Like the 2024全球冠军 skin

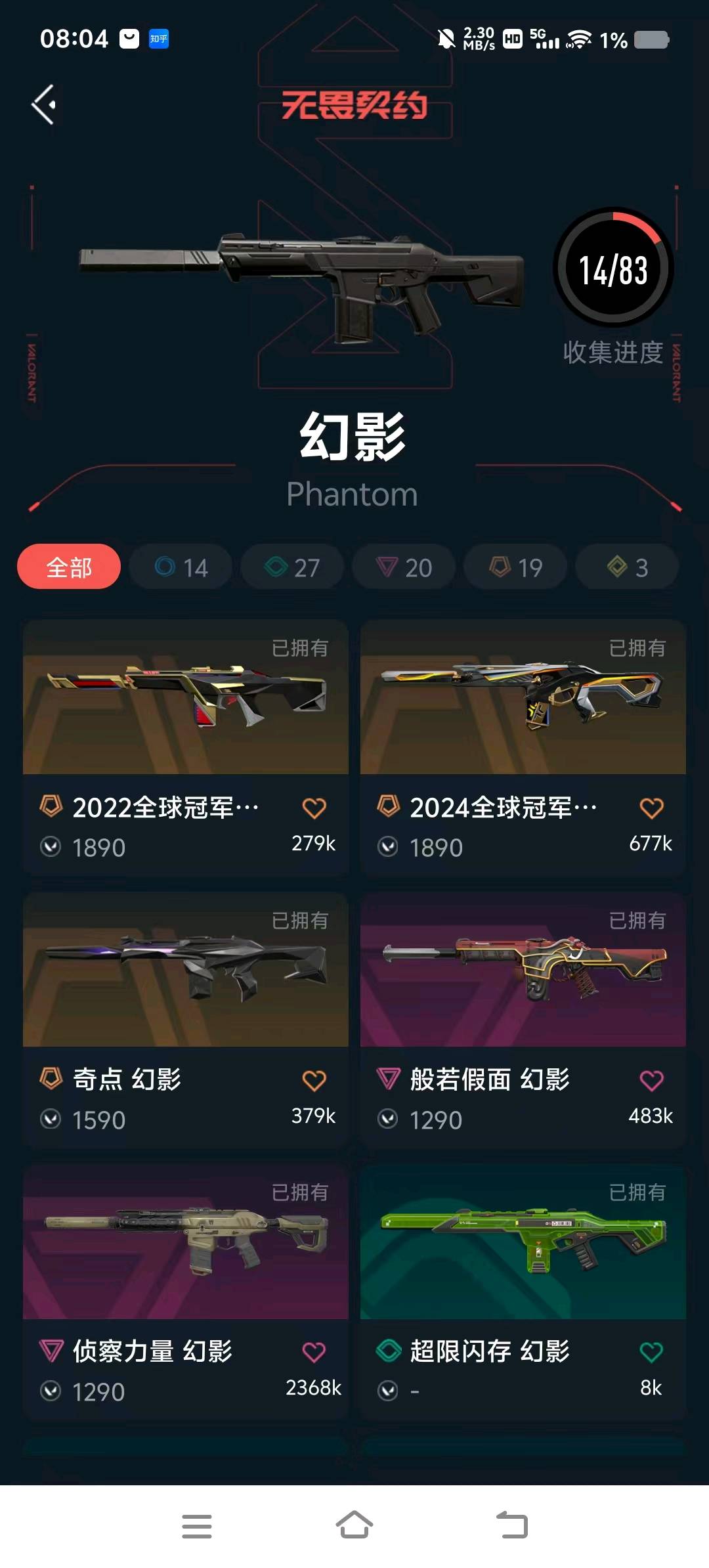click(x=651, y=808)
